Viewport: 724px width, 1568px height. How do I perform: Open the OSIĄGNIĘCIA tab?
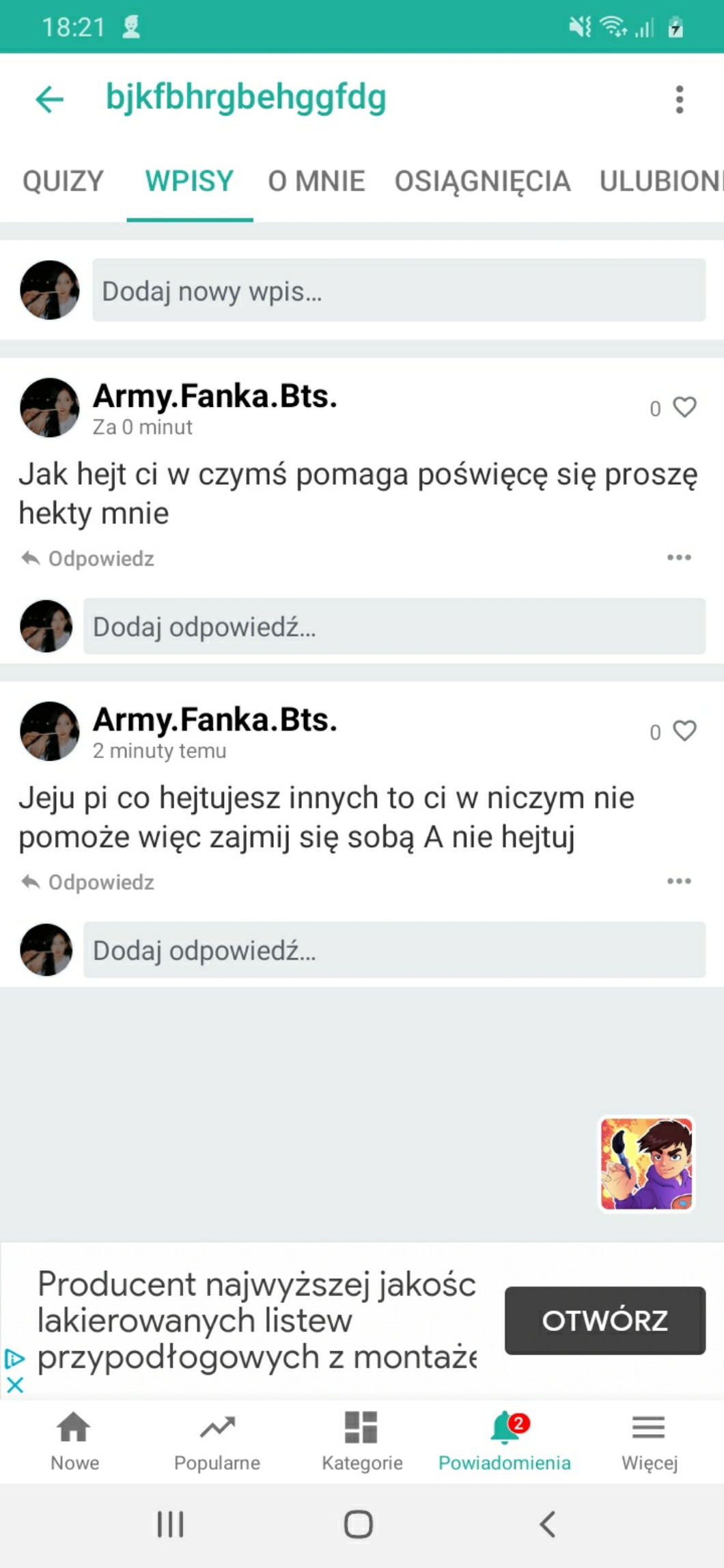[482, 181]
